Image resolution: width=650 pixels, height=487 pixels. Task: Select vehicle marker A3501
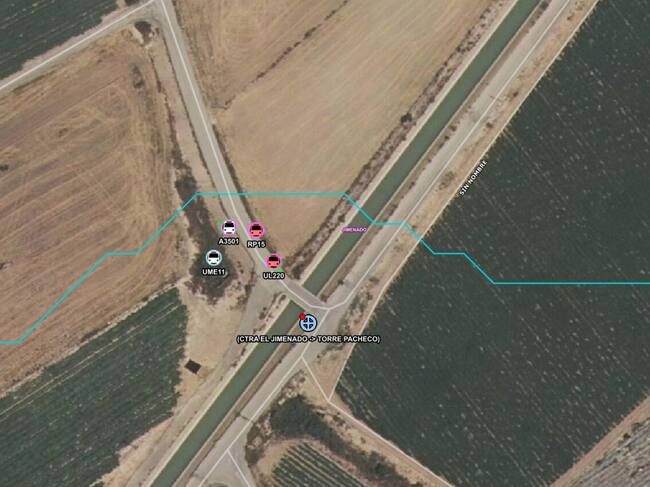(229, 228)
